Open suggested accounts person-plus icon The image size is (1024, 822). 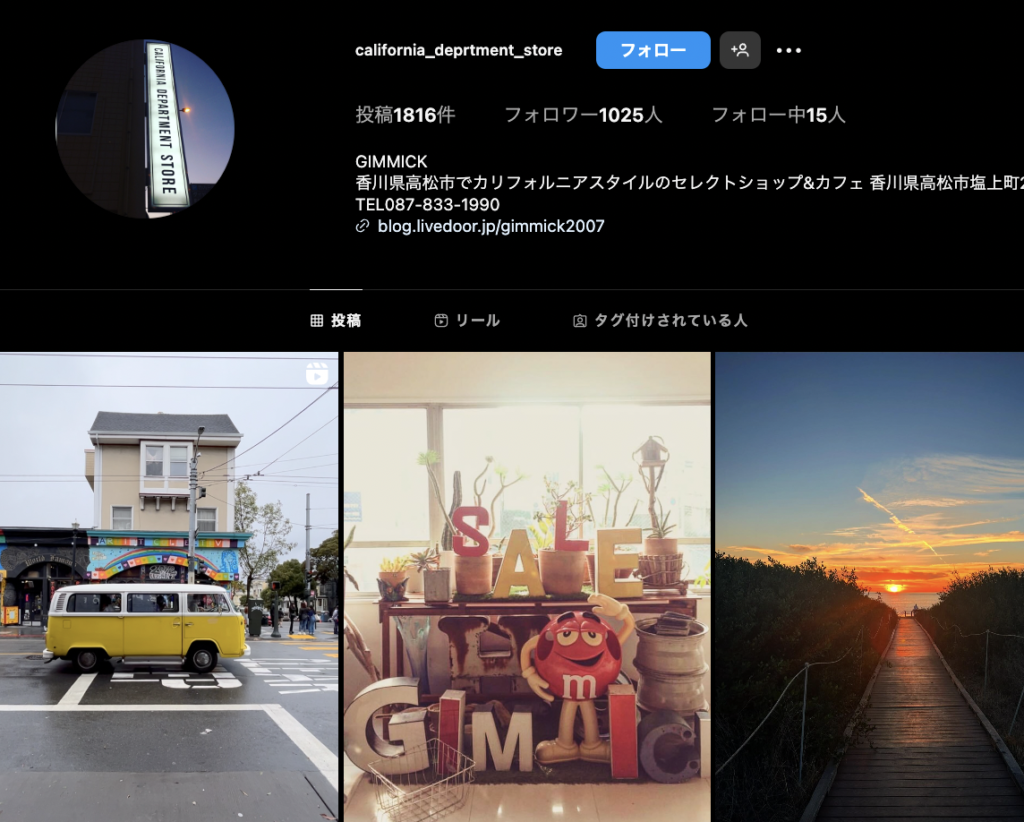(740, 50)
